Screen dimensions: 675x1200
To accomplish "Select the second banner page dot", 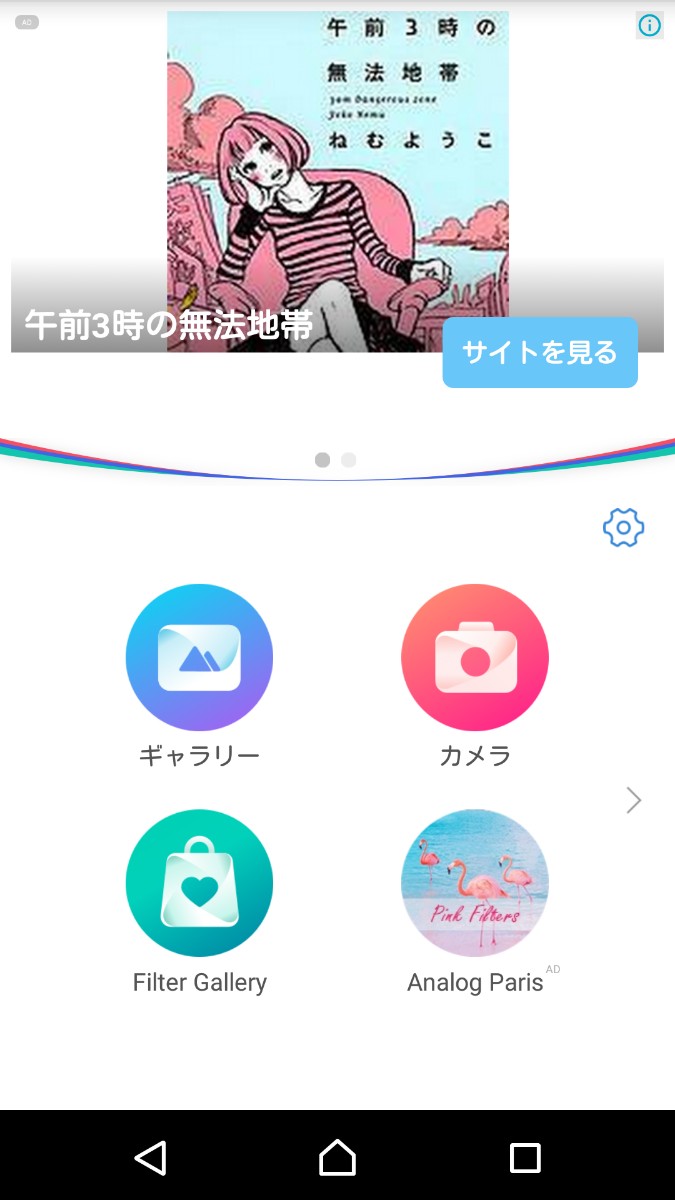I will point(348,460).
